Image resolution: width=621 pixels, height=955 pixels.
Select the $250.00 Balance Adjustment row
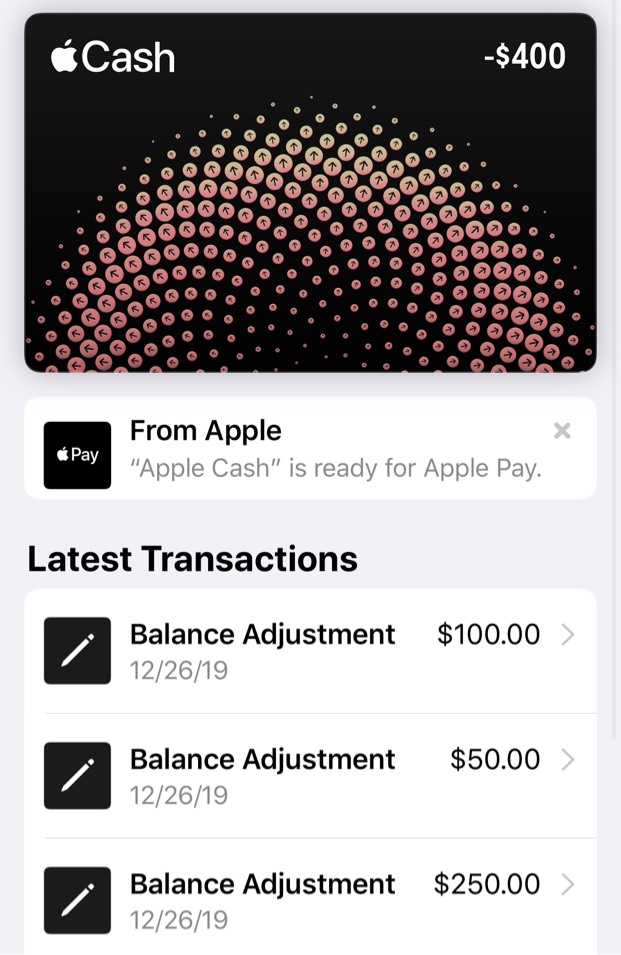(310, 898)
